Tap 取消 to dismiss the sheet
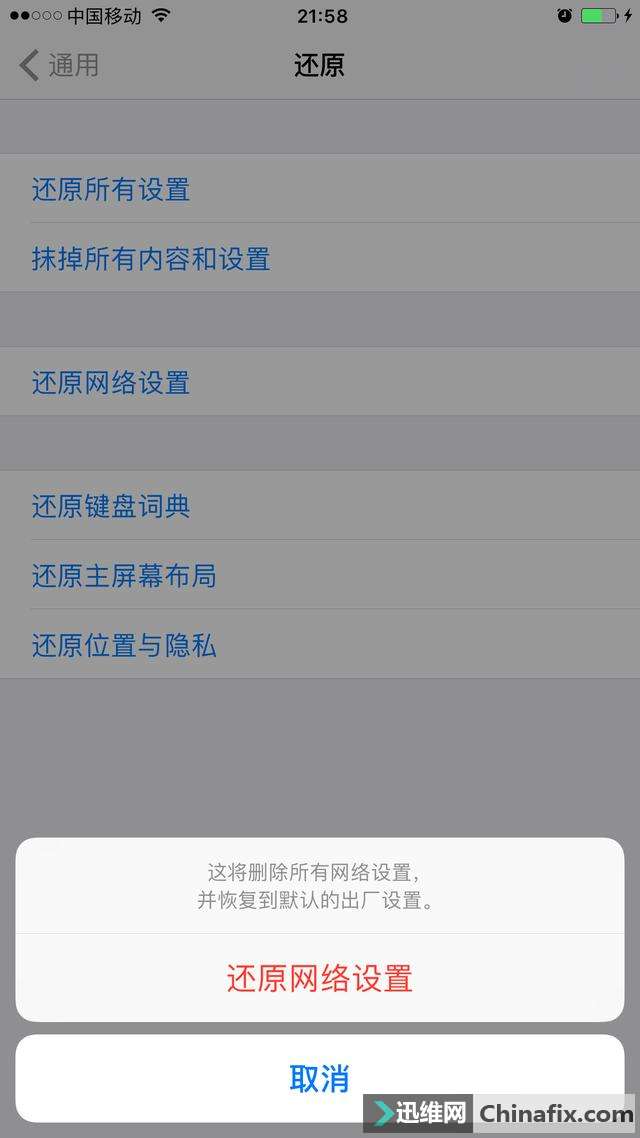 point(320,1078)
